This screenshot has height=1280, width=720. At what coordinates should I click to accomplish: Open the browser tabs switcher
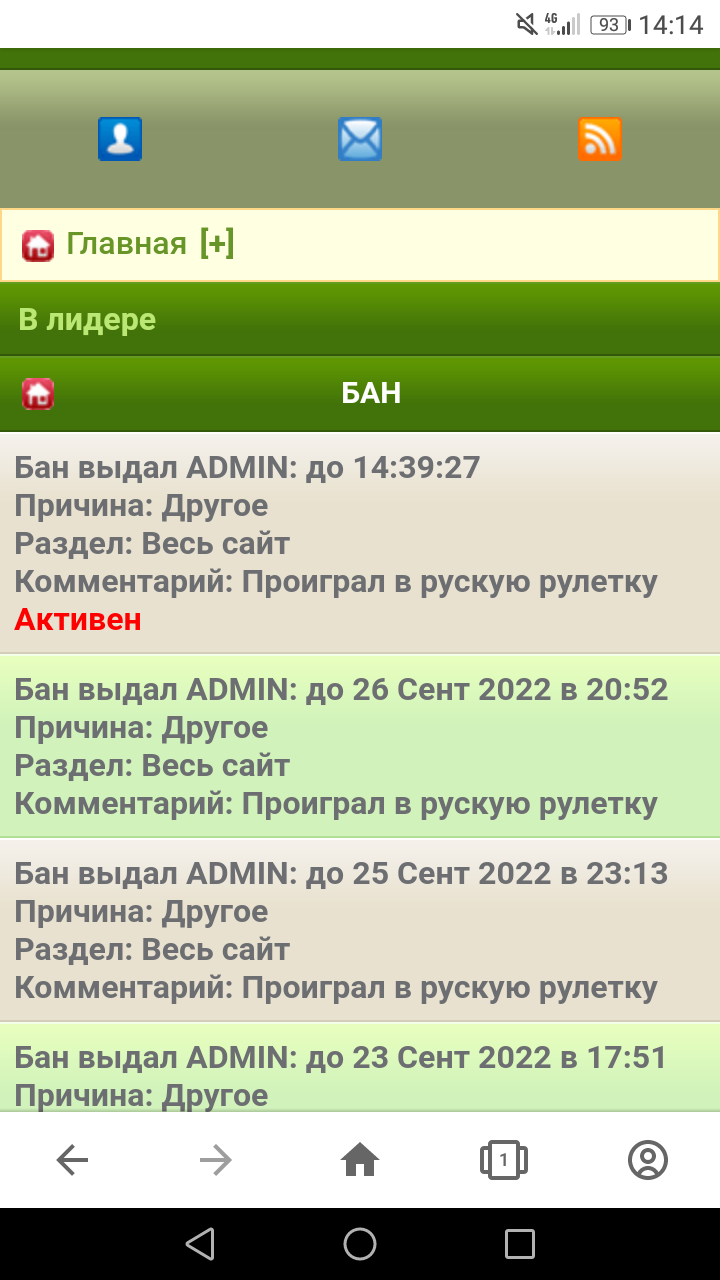504,1160
